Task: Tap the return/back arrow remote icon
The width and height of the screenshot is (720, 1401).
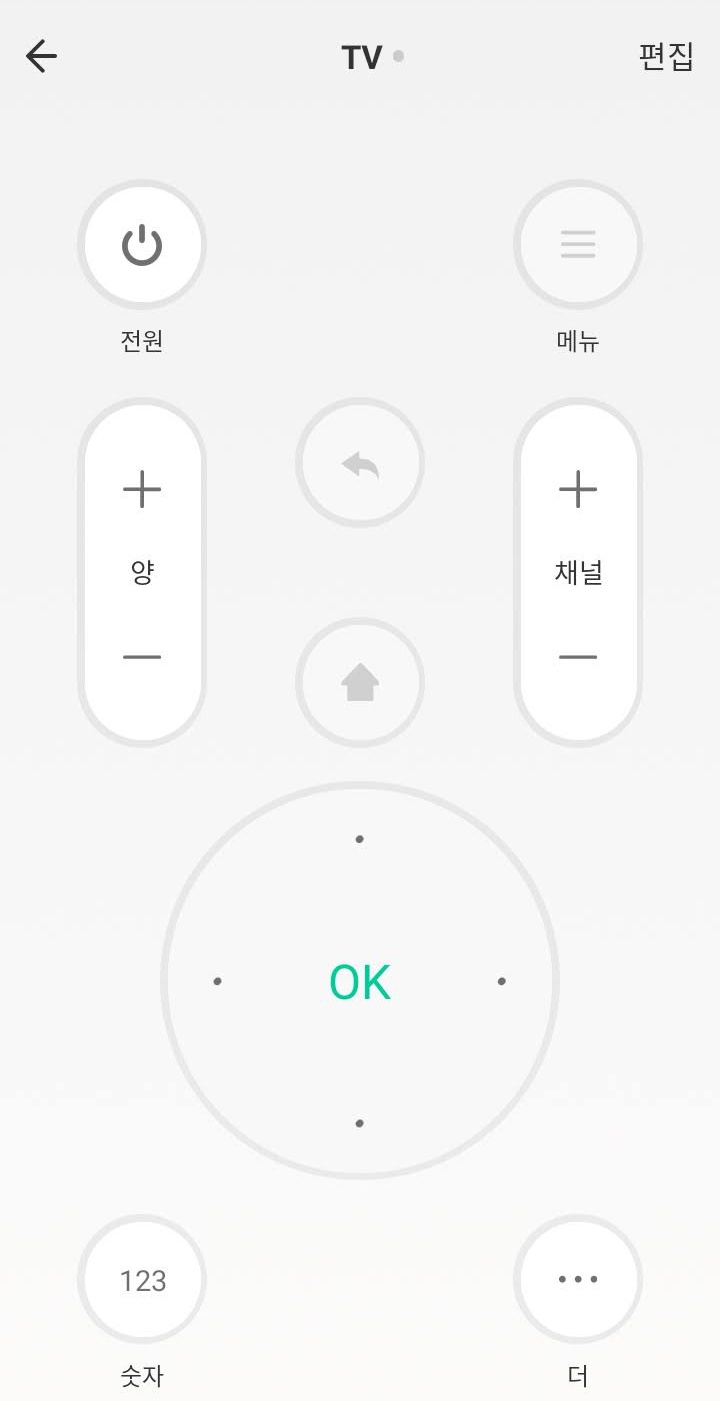Action: coord(360,462)
